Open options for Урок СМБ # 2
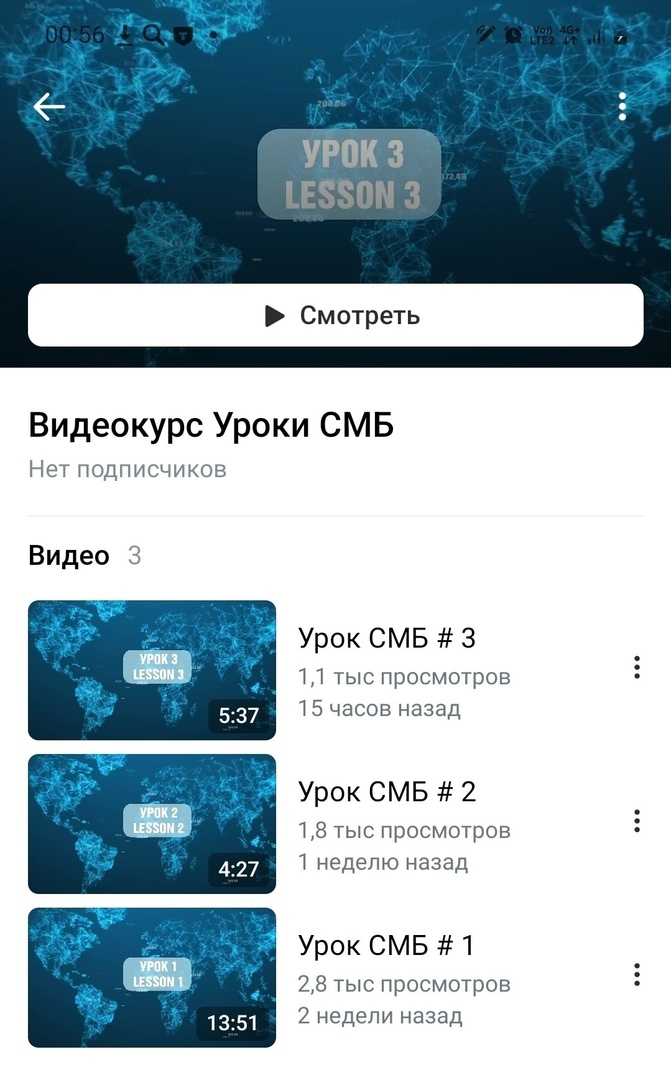The height and width of the screenshot is (1080, 671). tap(636, 821)
